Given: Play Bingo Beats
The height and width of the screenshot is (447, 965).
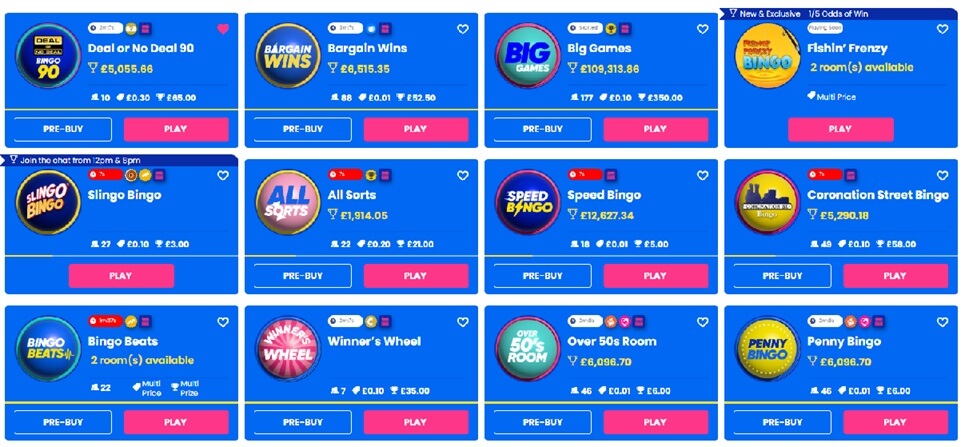Looking at the screenshot, I should tap(176, 422).
